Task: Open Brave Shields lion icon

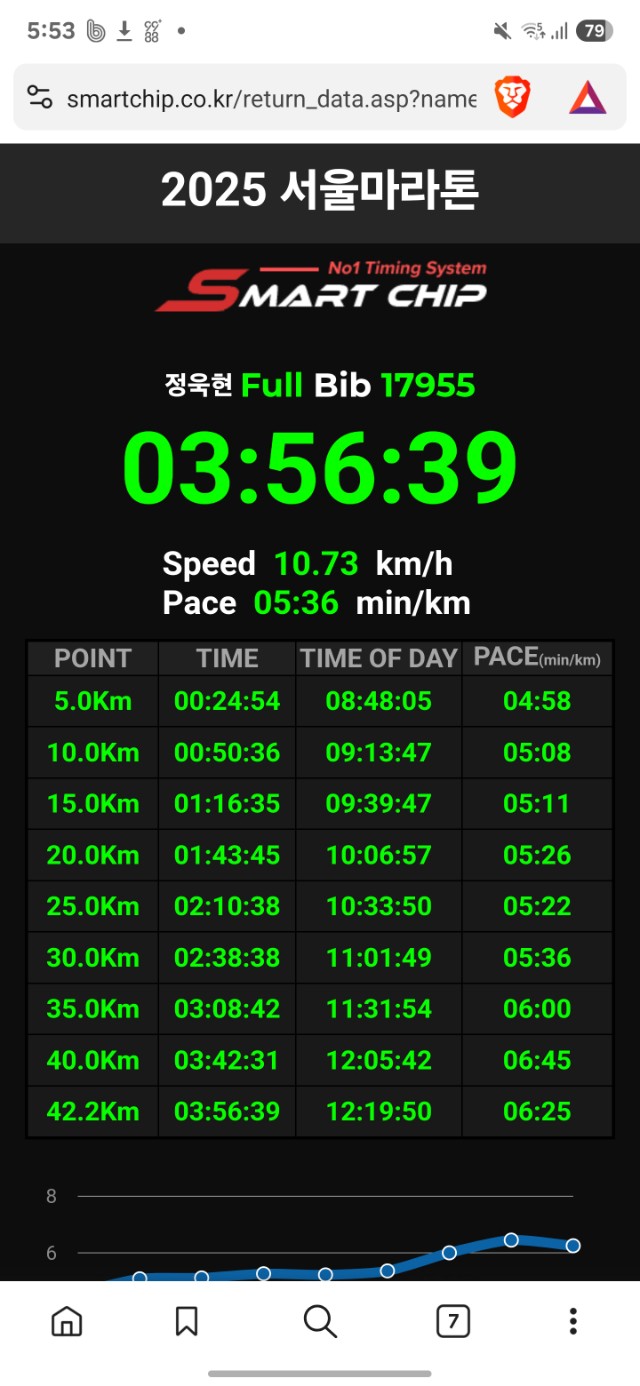Action: tap(513, 98)
